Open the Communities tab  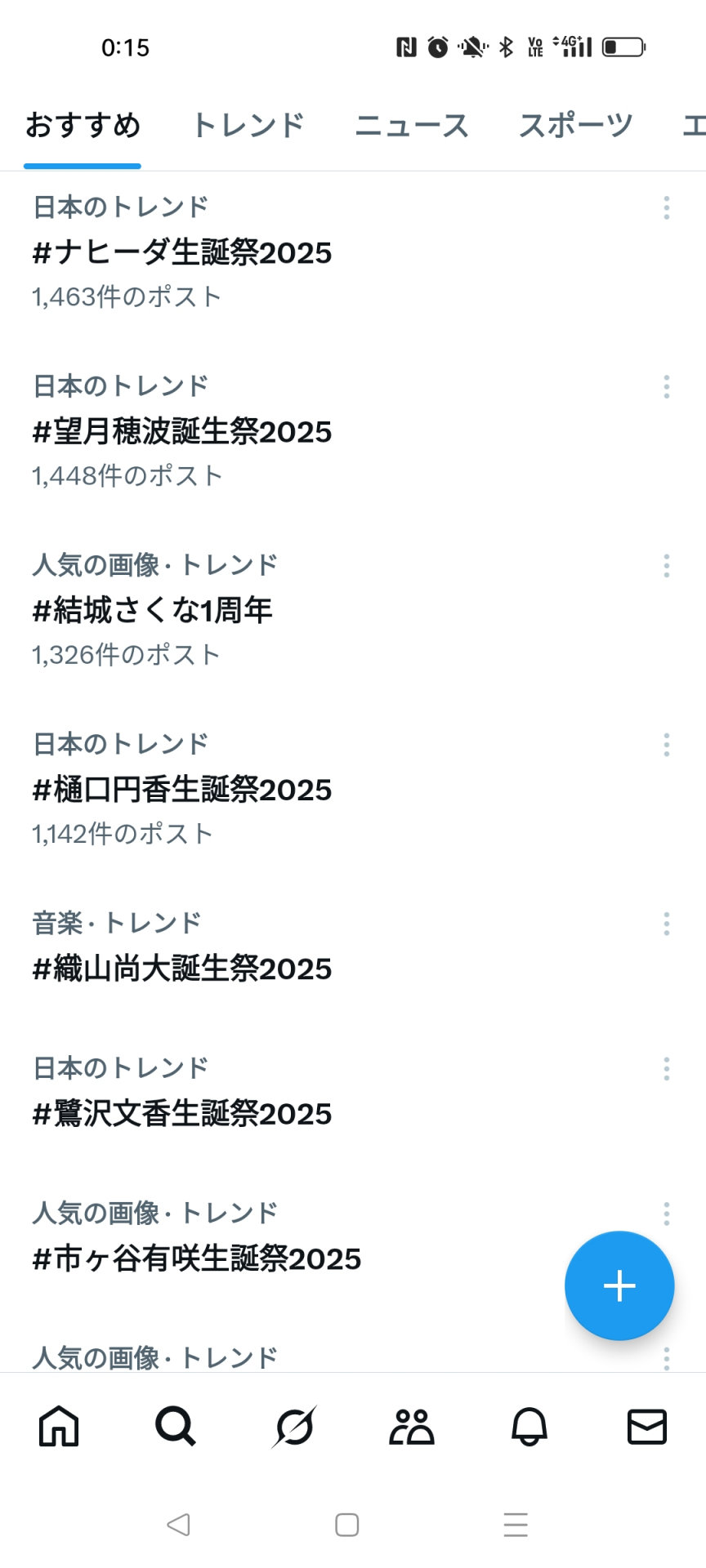(x=412, y=1427)
